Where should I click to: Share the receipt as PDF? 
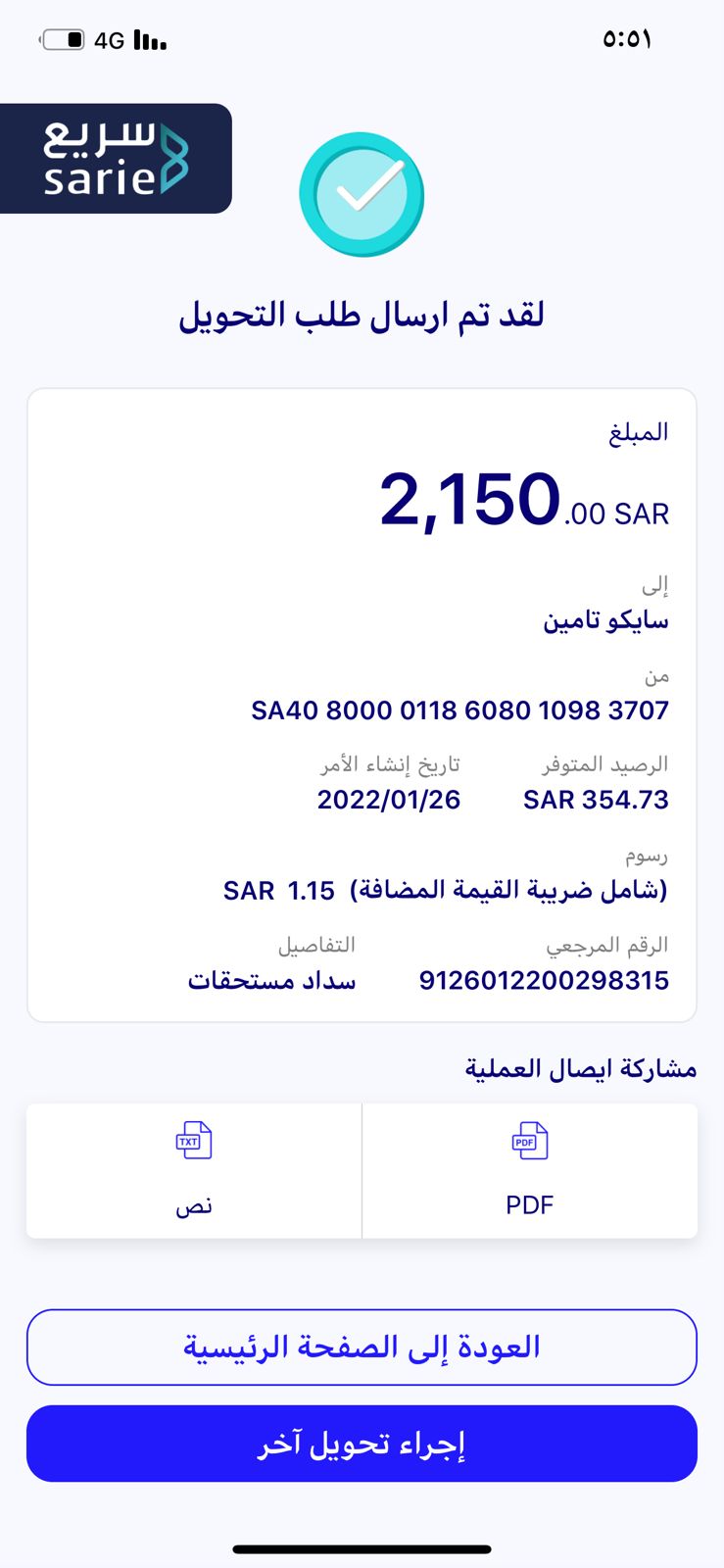point(530,1170)
